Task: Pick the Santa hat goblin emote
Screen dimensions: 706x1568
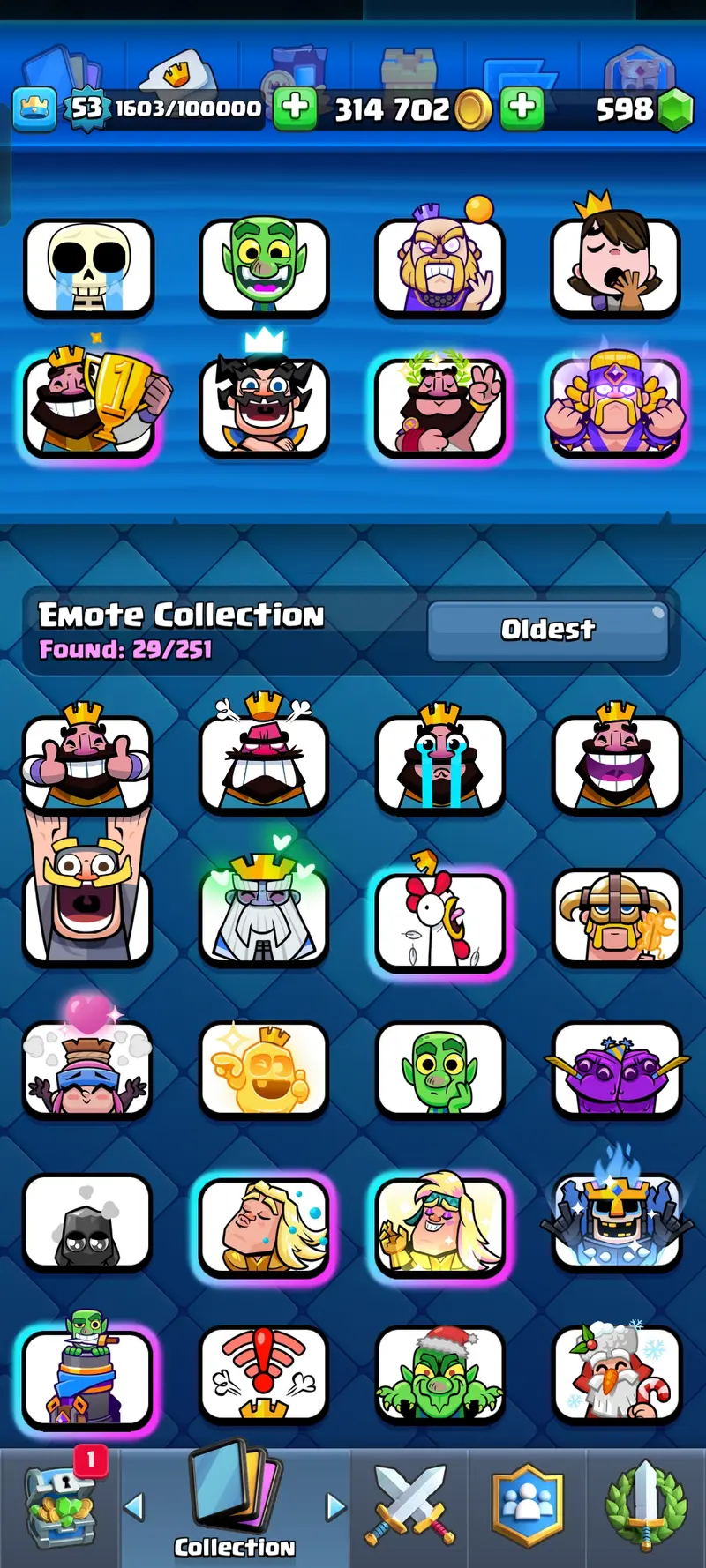Action: coord(439,1374)
